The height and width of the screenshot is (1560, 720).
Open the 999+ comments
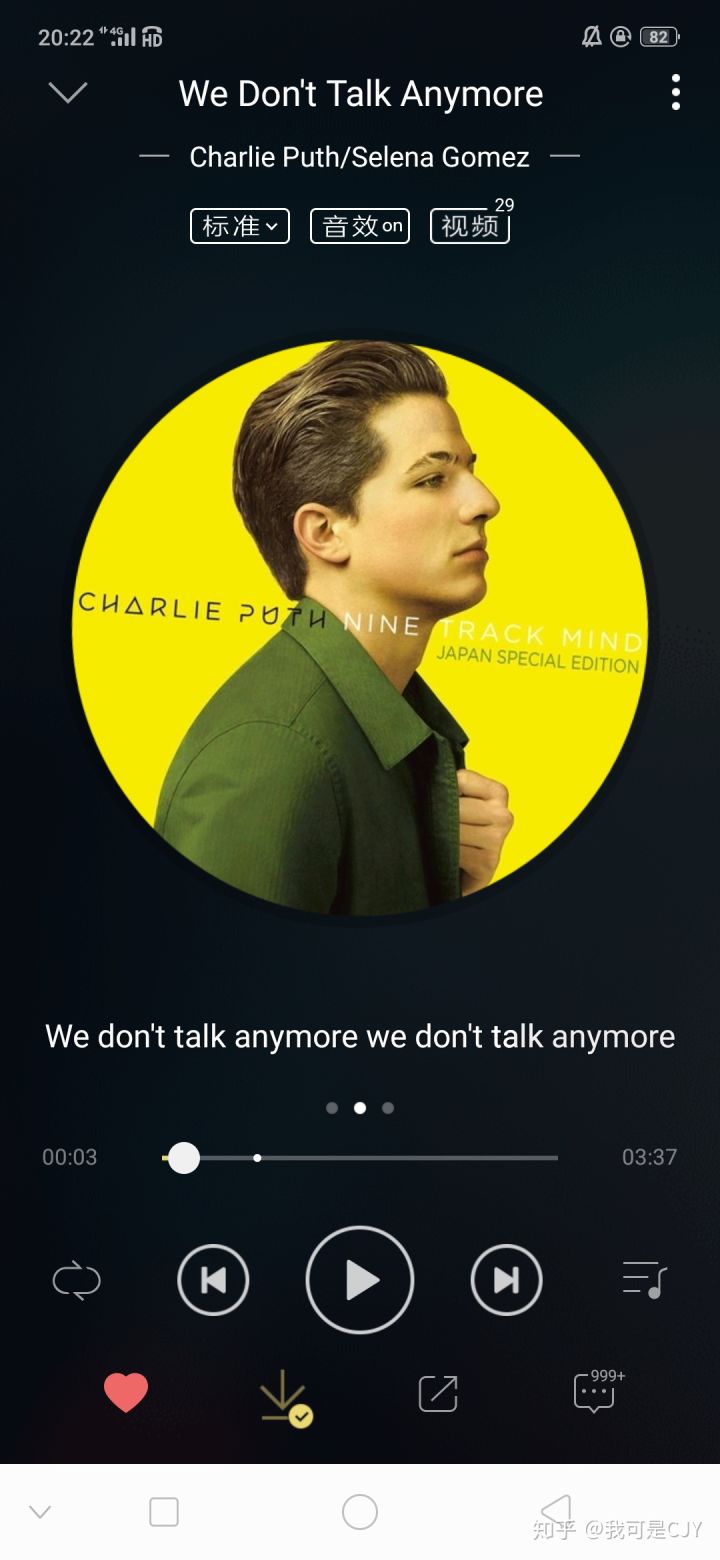point(595,1393)
